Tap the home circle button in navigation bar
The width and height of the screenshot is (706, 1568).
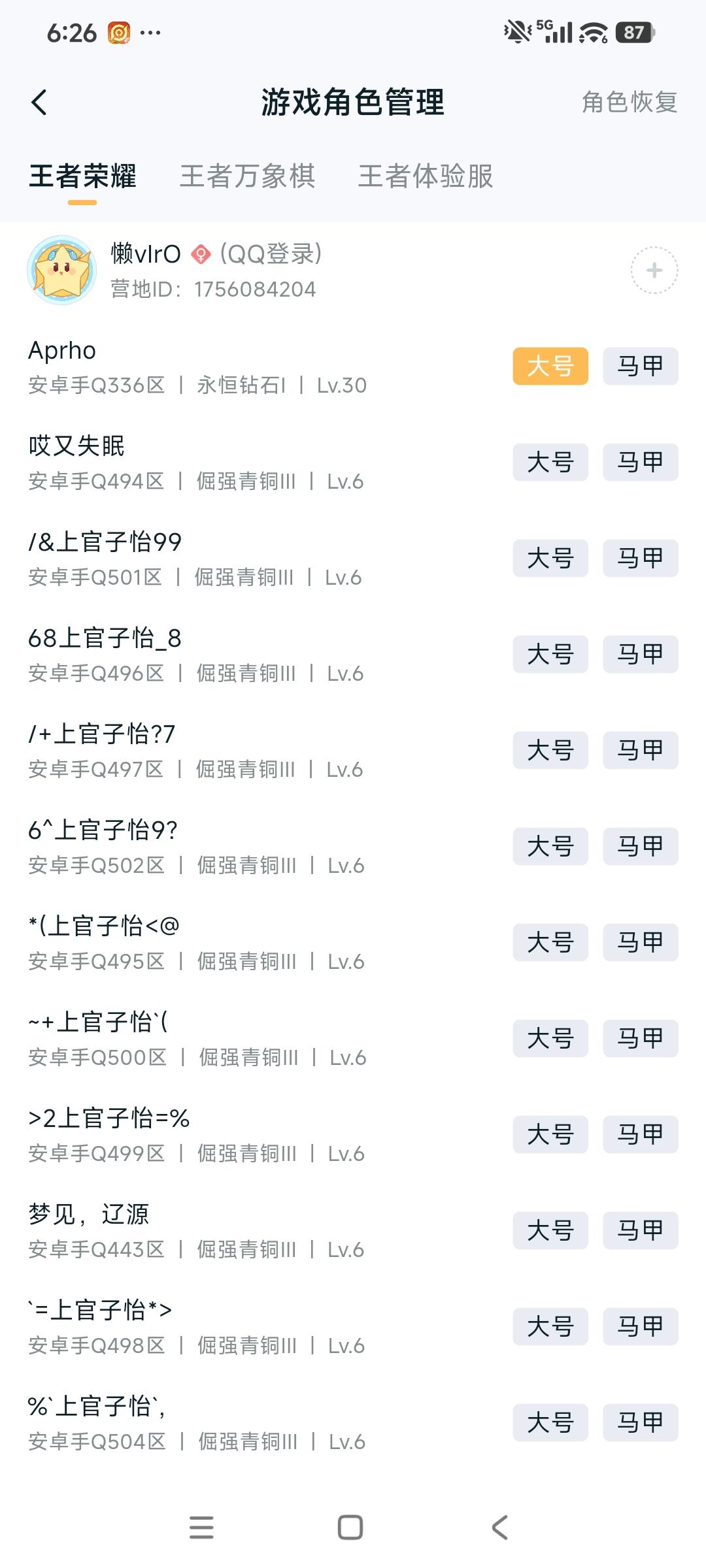(352, 1527)
